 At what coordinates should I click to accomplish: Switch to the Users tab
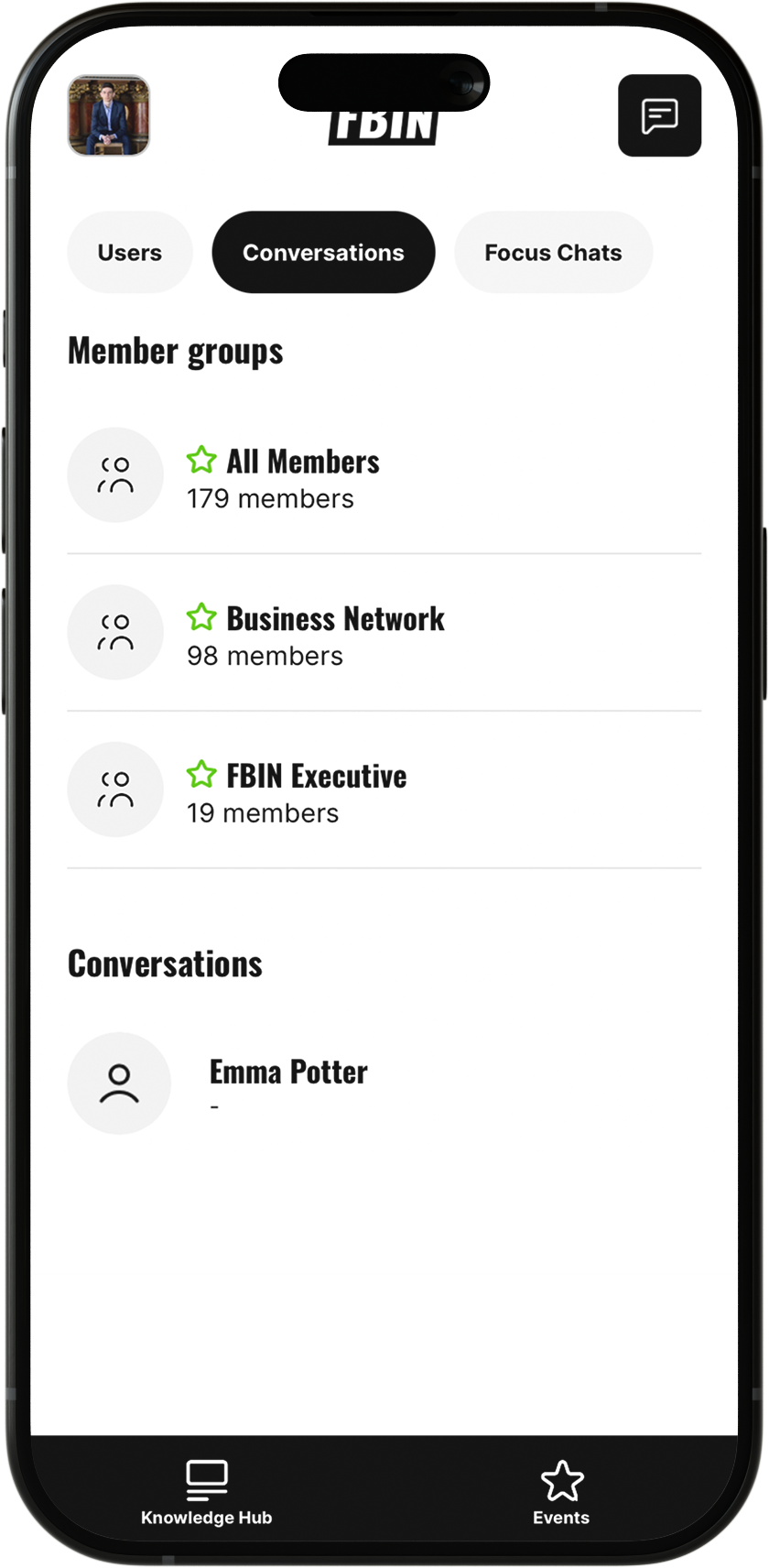pyautogui.click(x=130, y=253)
